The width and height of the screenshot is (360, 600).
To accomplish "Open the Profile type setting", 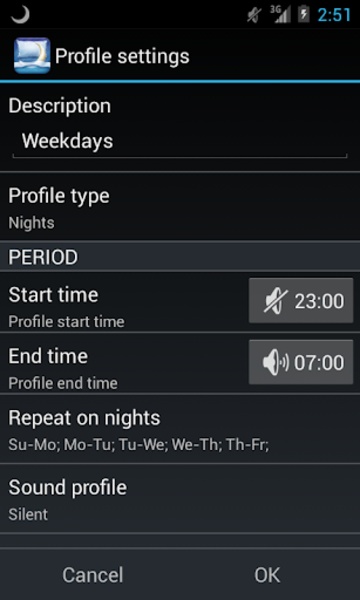I will pos(180,207).
